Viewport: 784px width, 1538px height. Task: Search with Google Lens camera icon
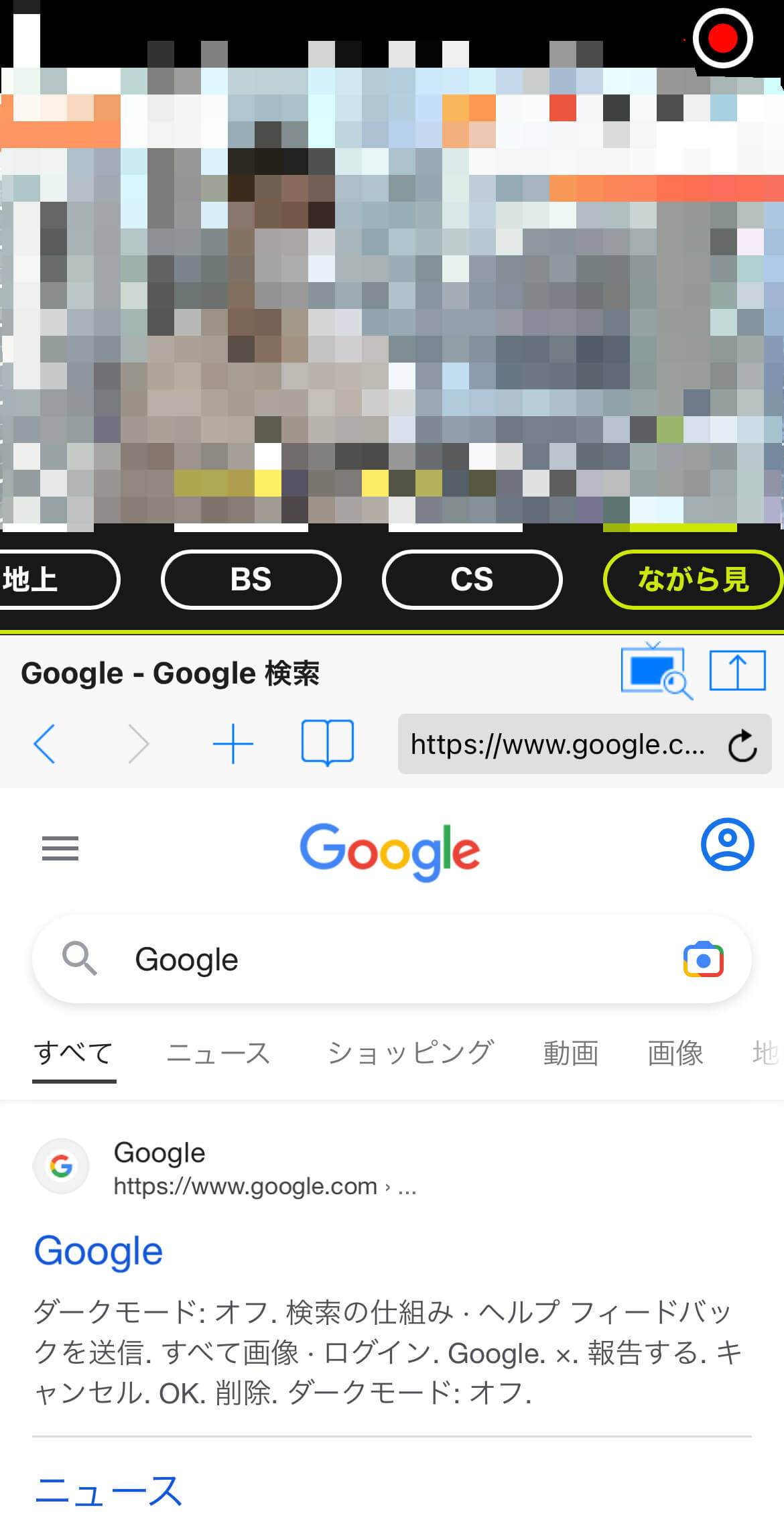click(x=703, y=960)
